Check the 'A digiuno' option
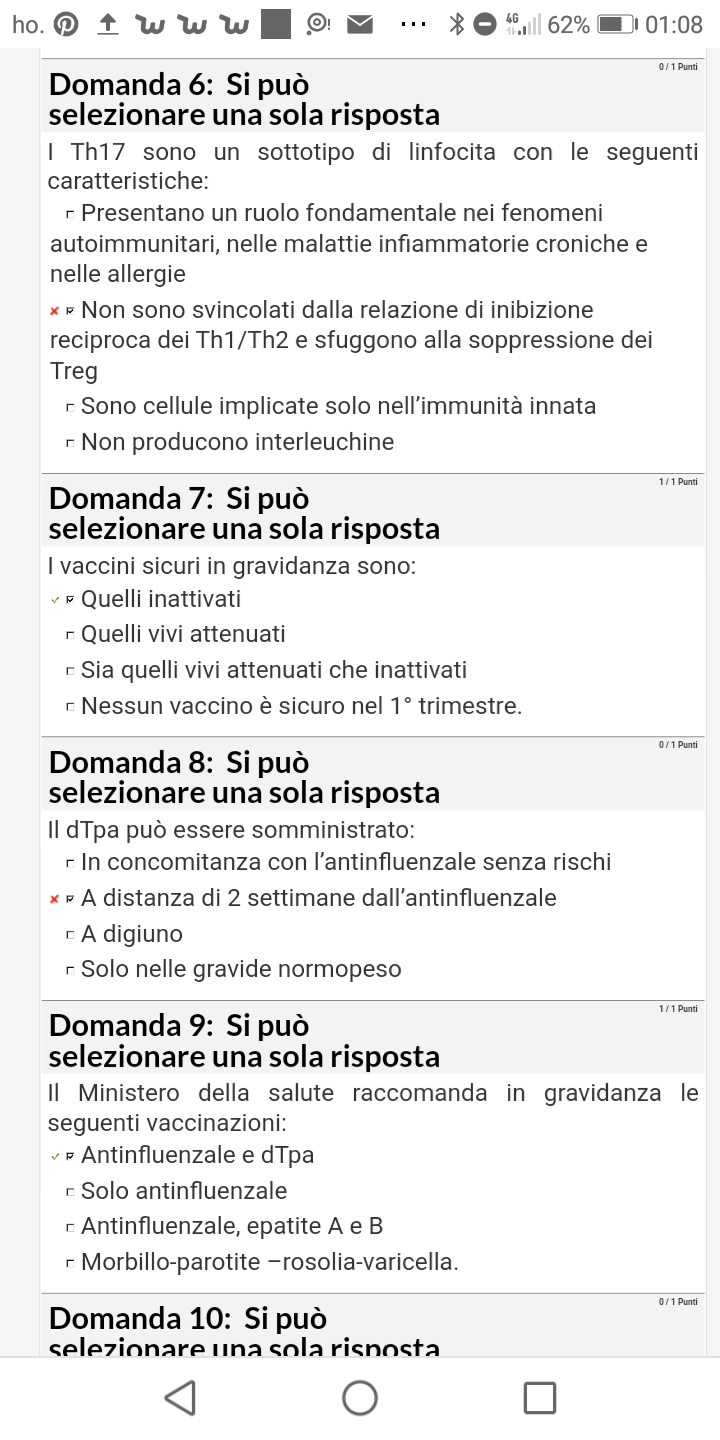 (70, 935)
